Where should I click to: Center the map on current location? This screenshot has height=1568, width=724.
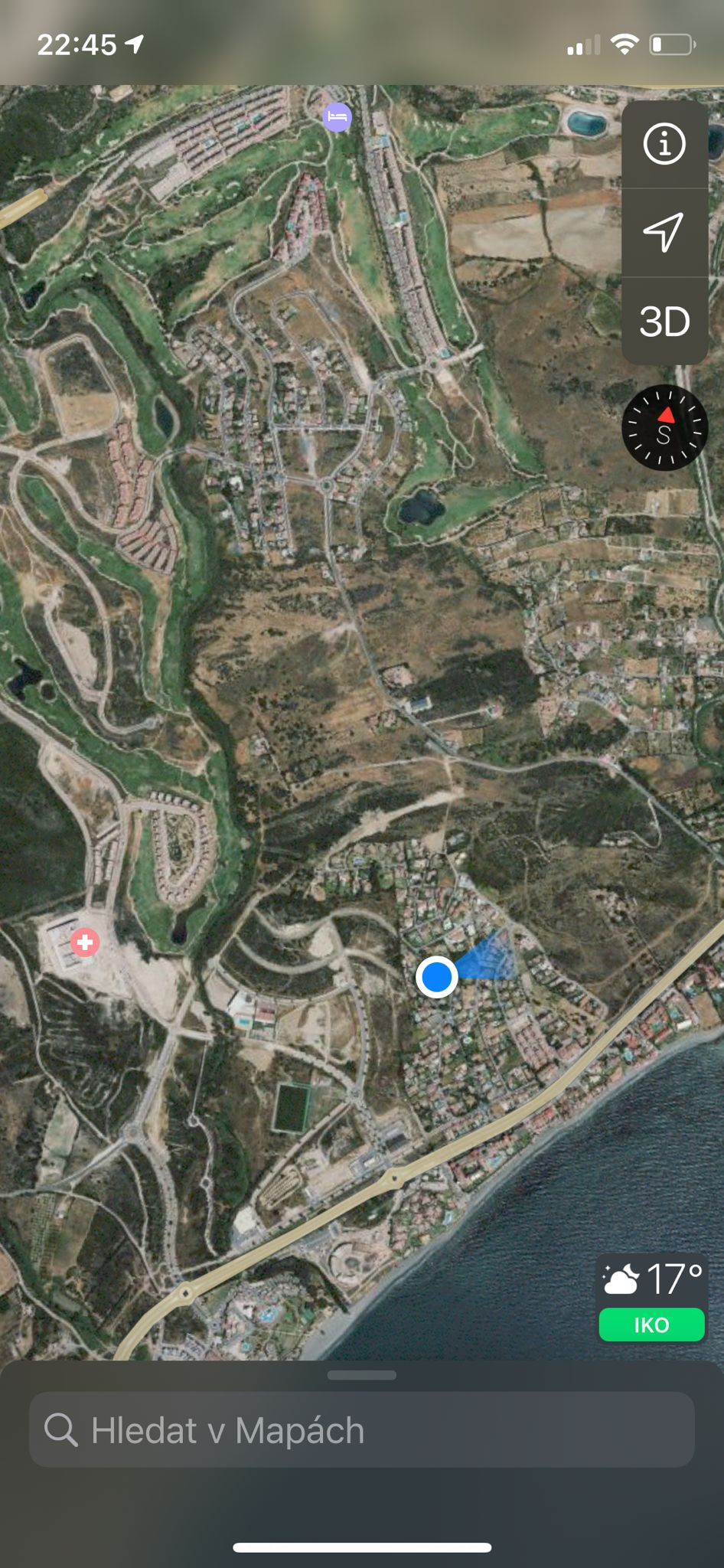[x=664, y=232]
